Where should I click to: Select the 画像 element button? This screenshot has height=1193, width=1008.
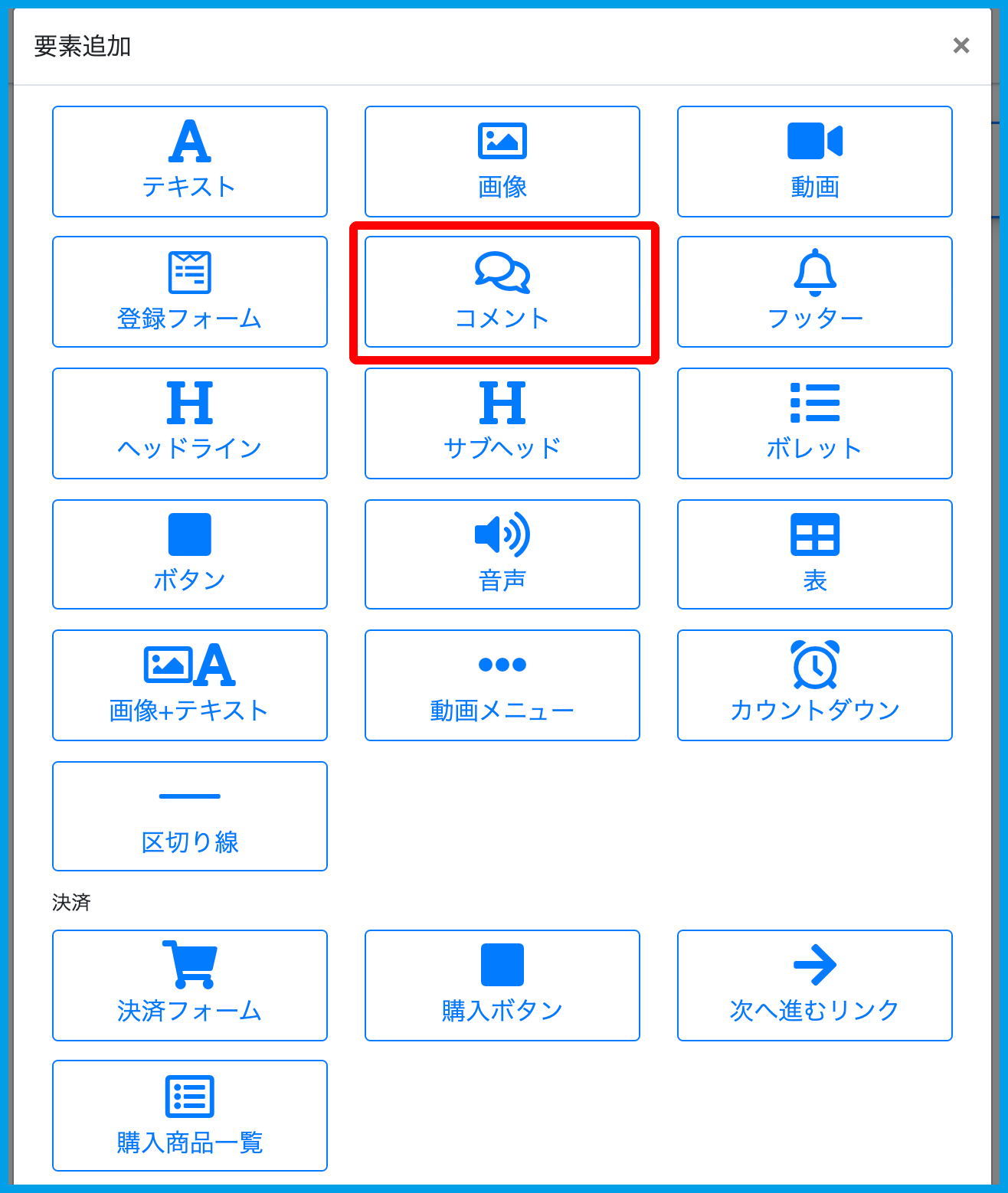click(502, 162)
